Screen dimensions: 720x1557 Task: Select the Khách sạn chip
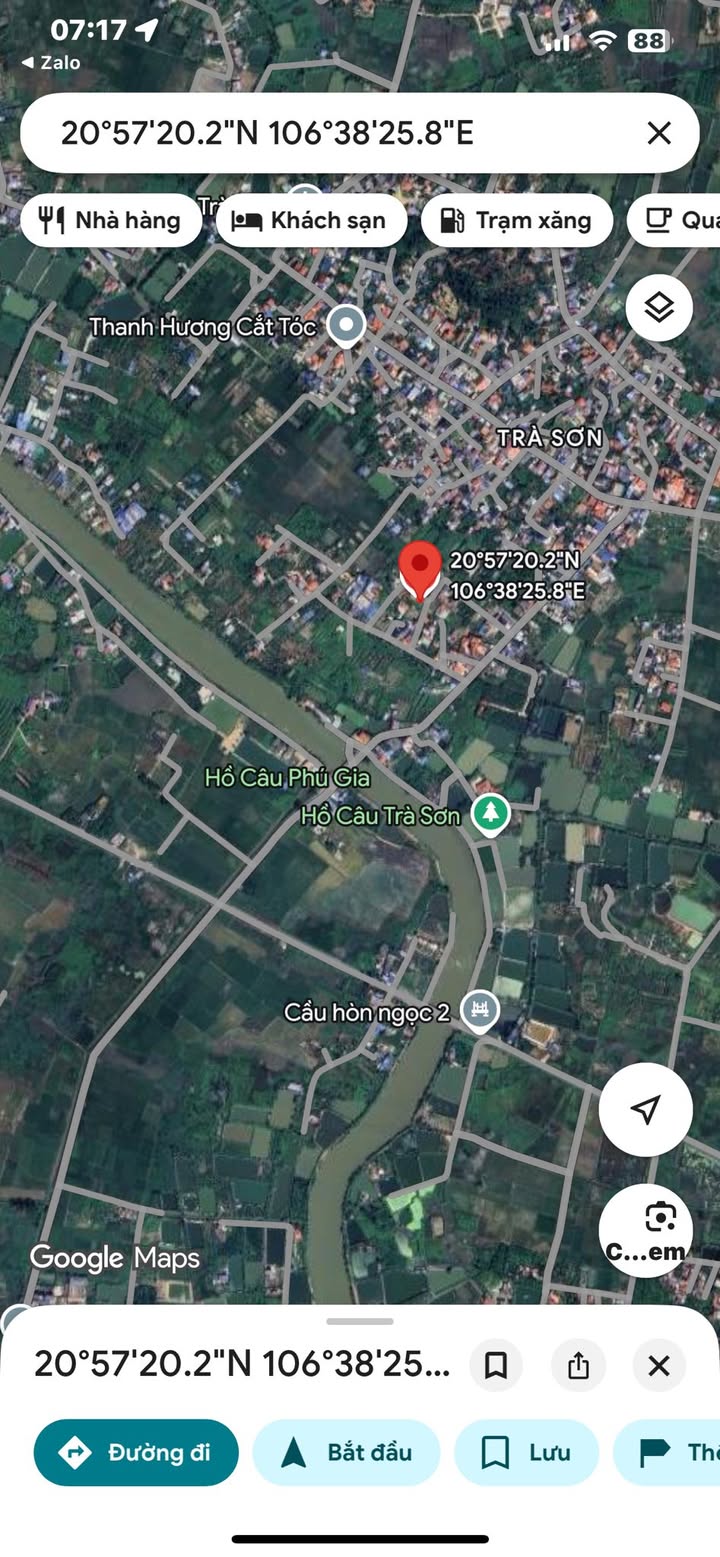click(x=312, y=221)
